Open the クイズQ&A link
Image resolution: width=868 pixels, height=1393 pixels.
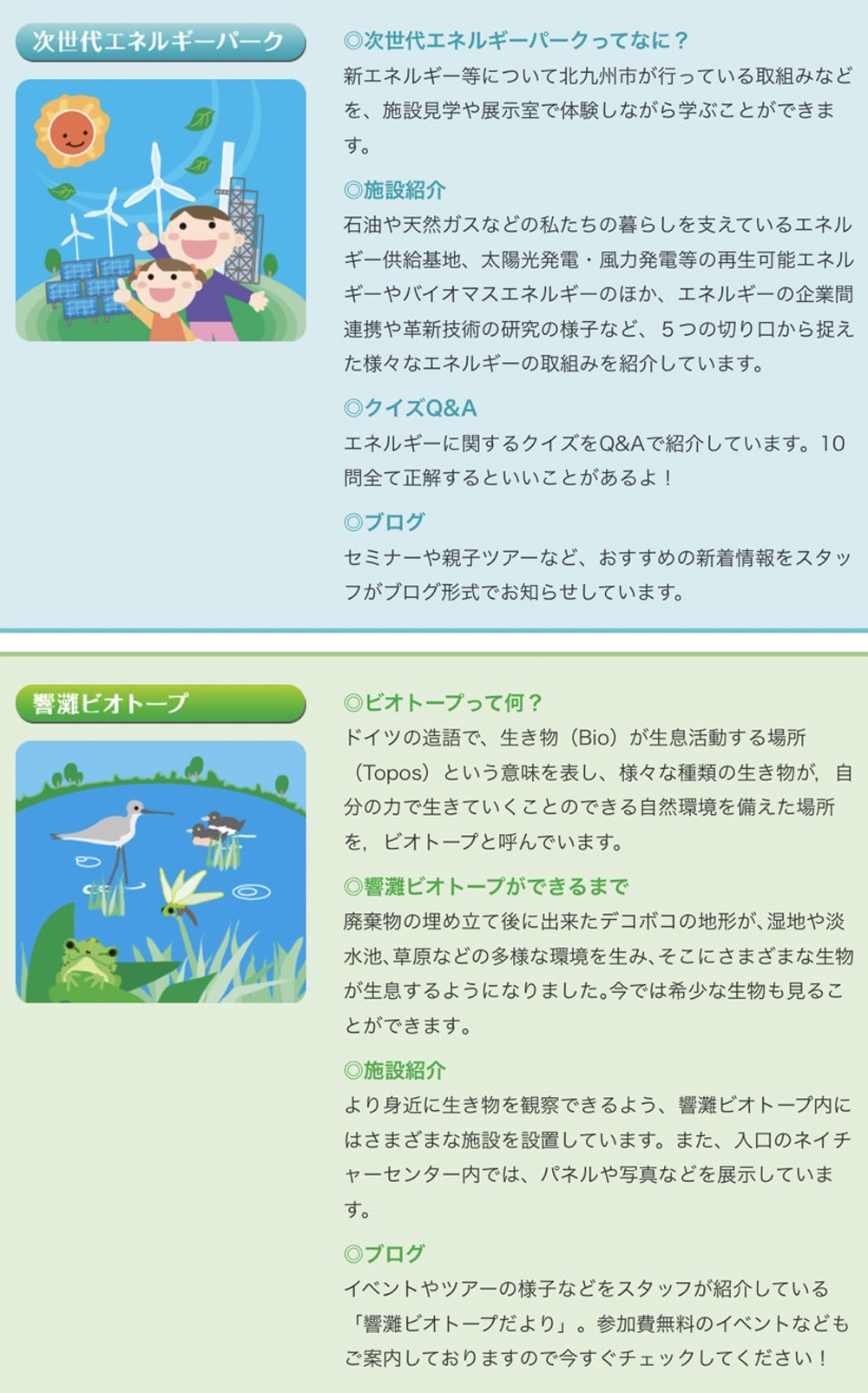click(411, 408)
